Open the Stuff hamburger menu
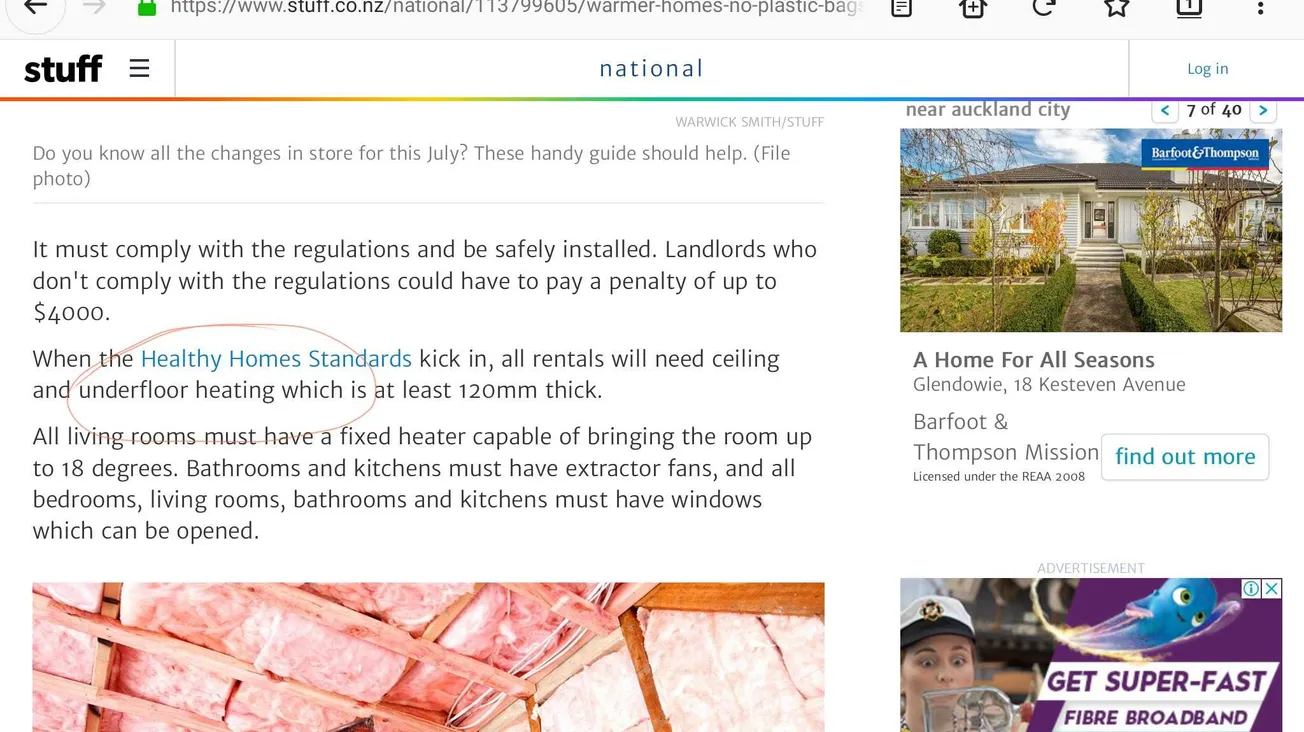 [139, 68]
